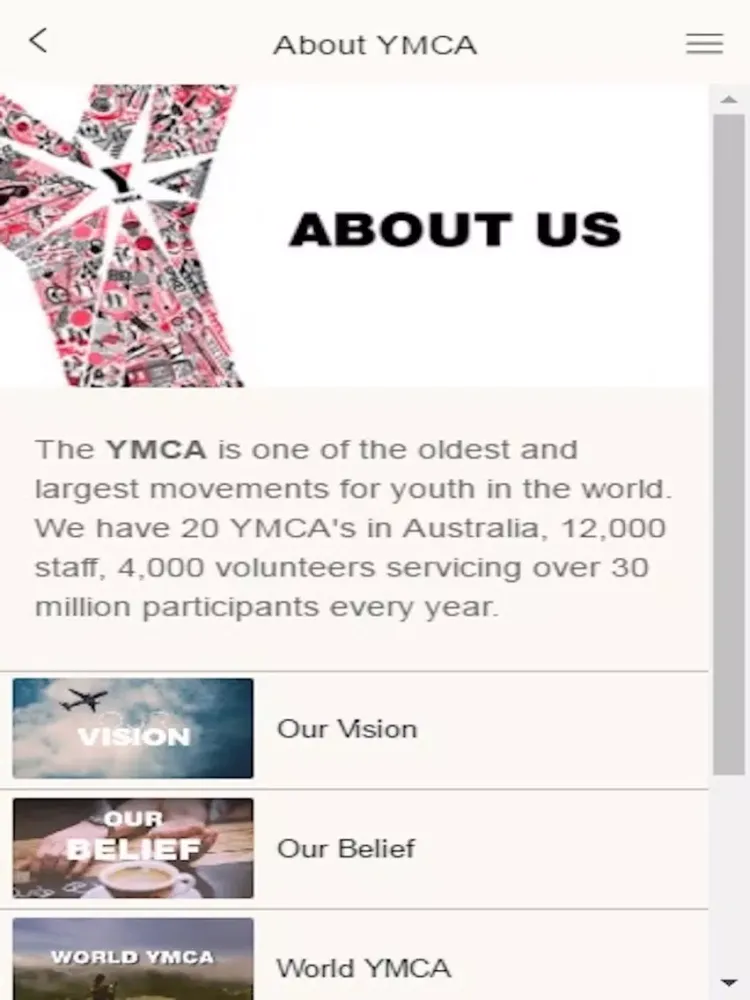Open the Our Belief section
Image resolution: width=750 pixels, height=1000 pixels.
point(345,848)
